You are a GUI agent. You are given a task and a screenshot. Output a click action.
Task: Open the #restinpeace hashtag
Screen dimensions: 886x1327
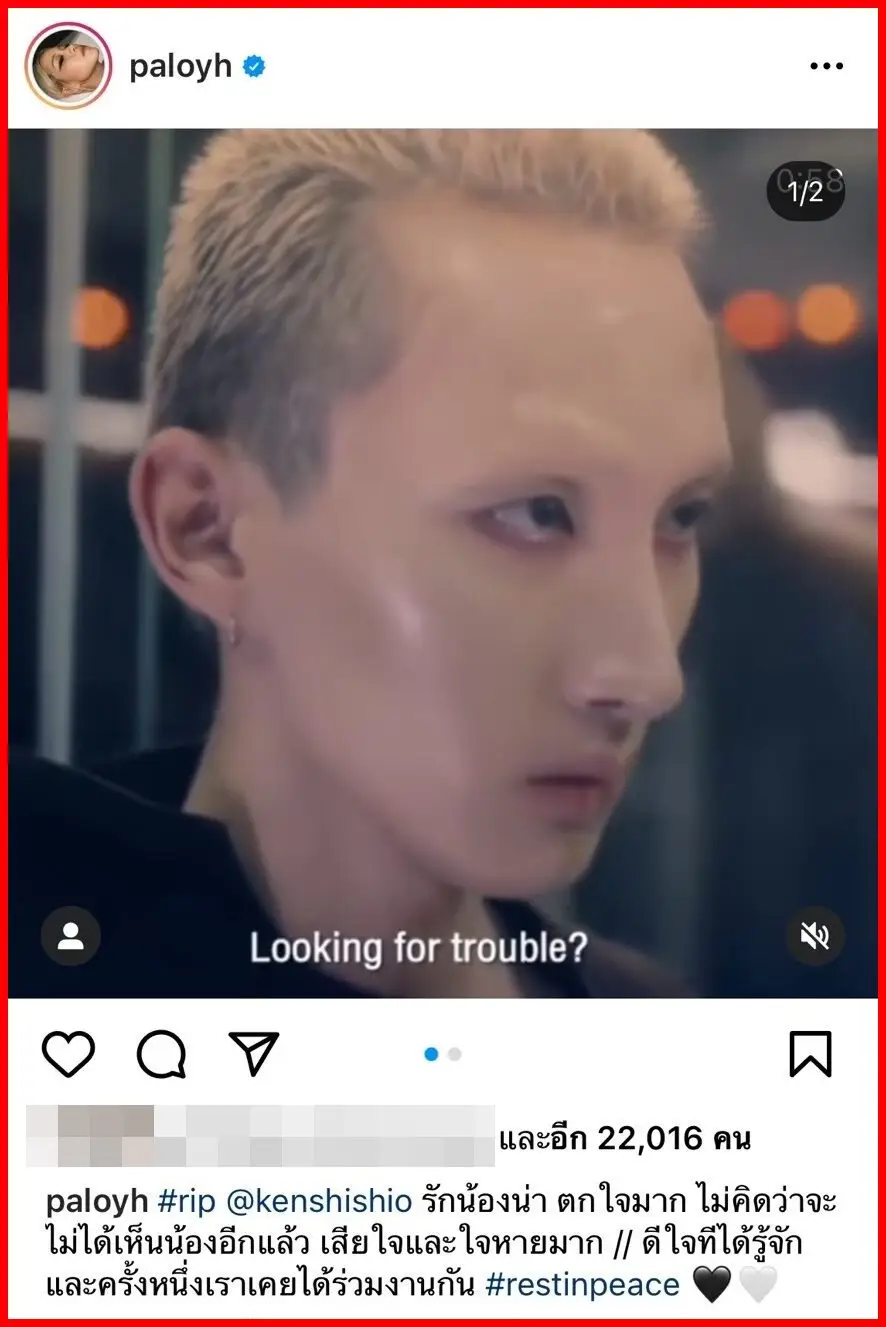point(582,1284)
